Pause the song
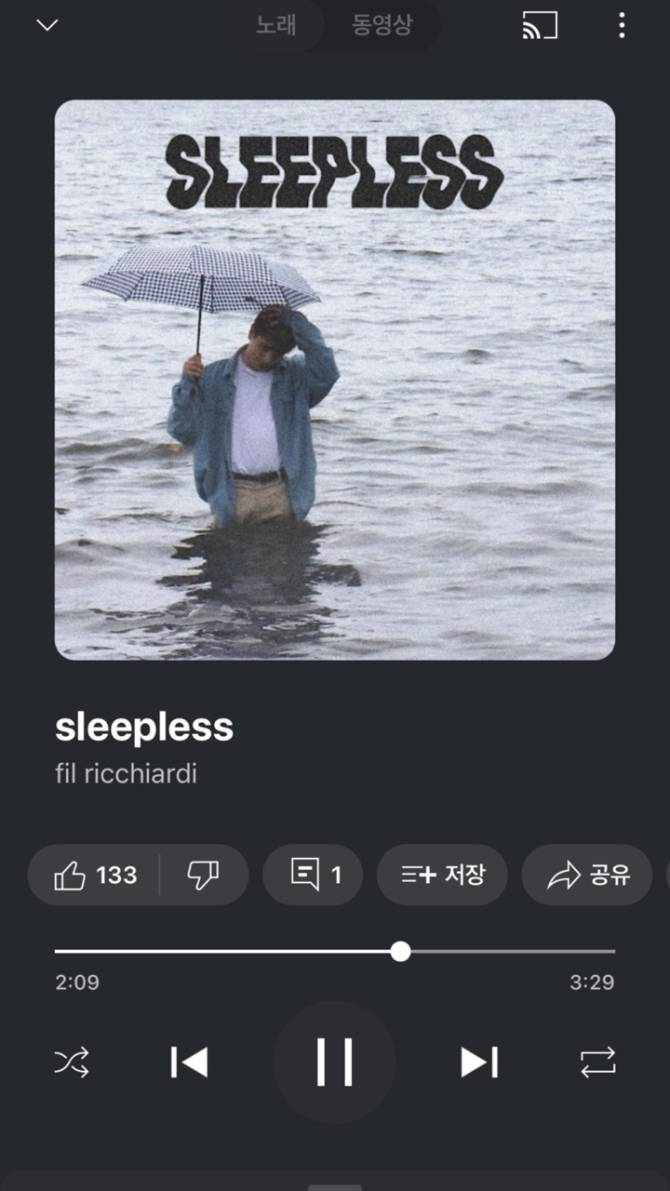Image resolution: width=670 pixels, height=1191 pixels. tap(335, 1062)
